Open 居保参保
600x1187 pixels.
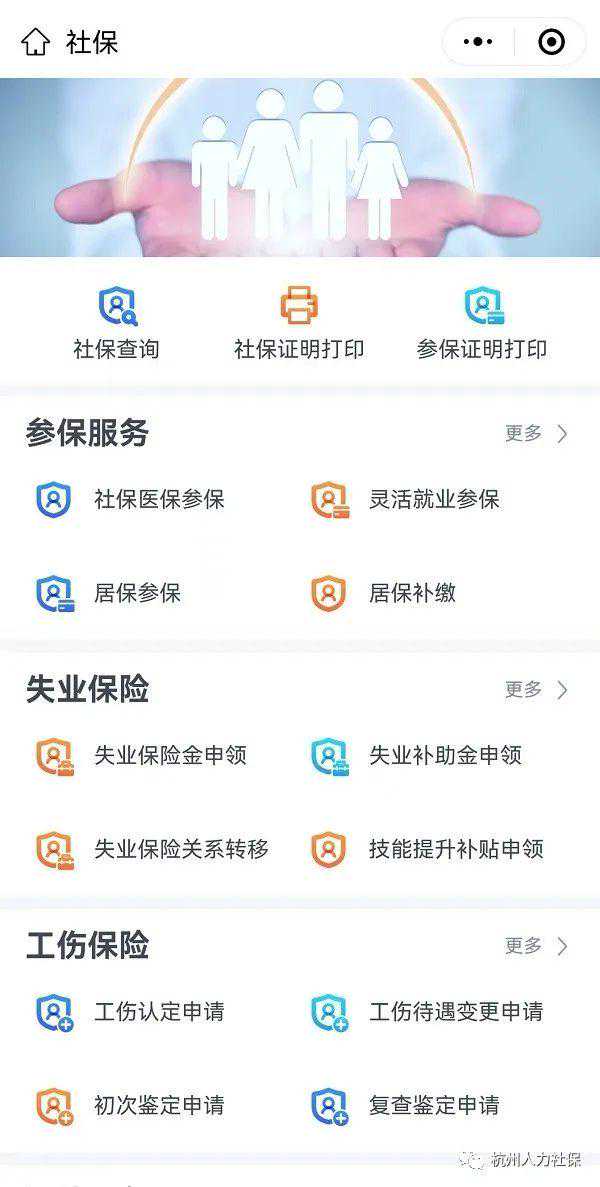108,594
